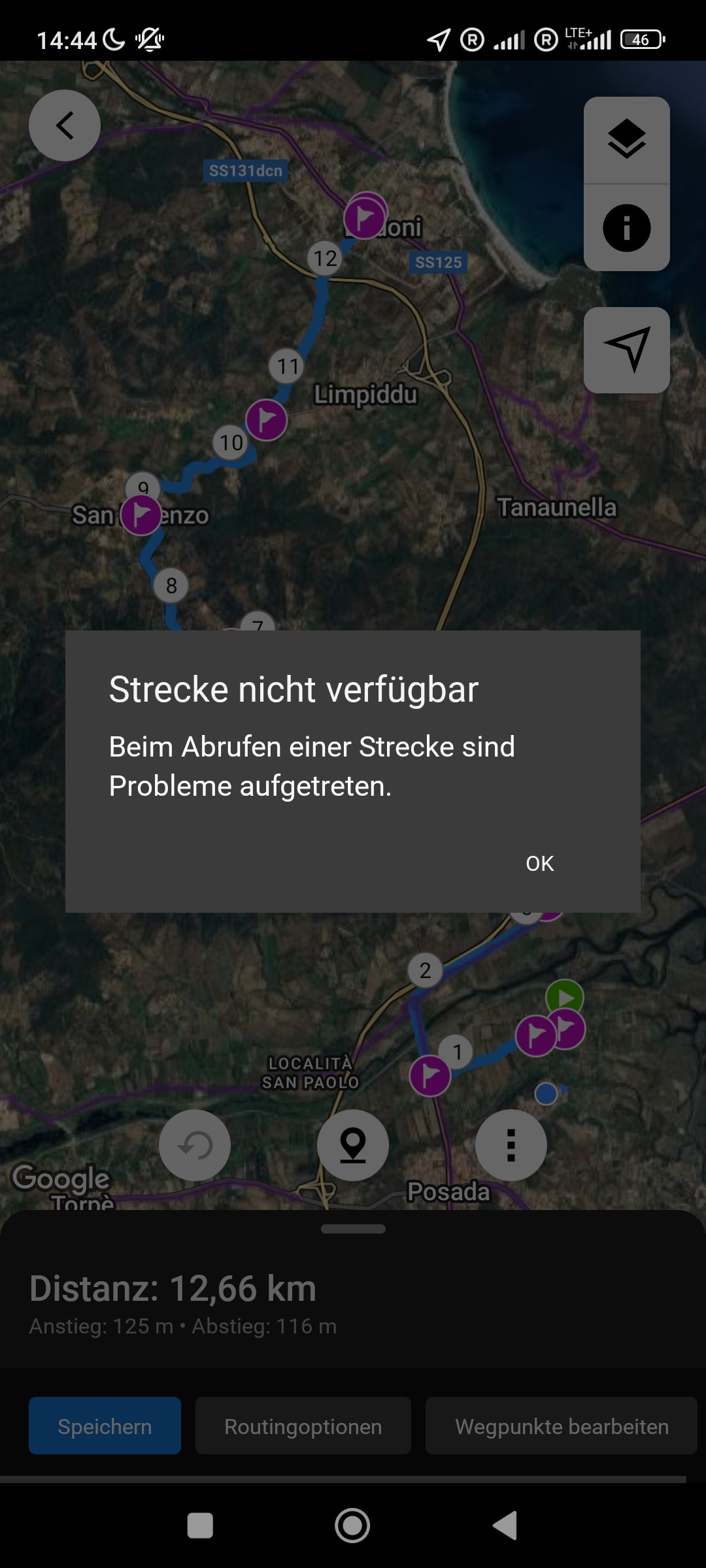The image size is (706, 1568).
Task: Open the three-dot more options button
Action: point(511,1145)
